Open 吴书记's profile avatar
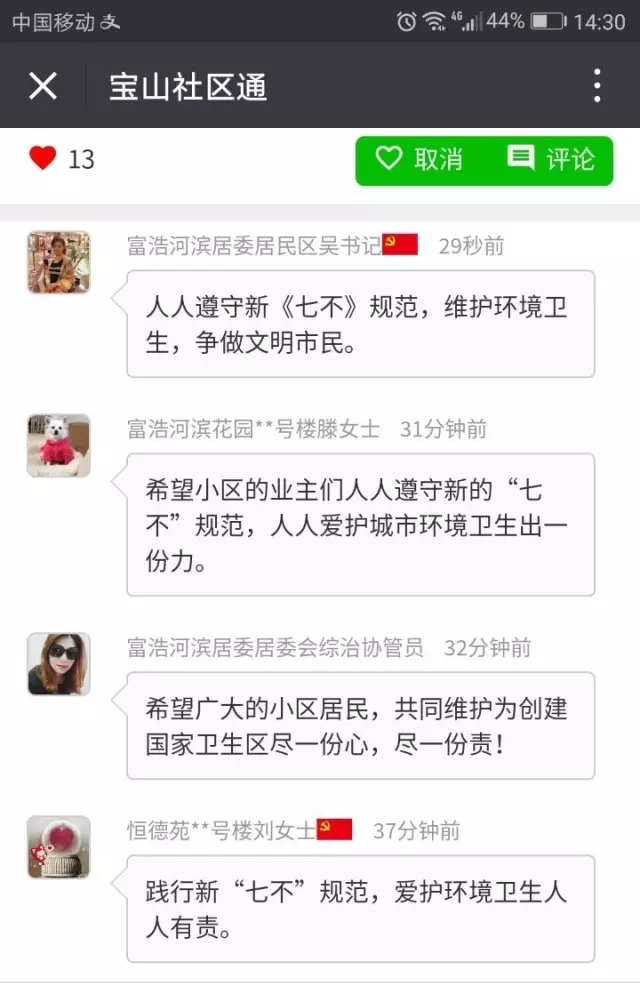This screenshot has width=640, height=983. (58, 262)
